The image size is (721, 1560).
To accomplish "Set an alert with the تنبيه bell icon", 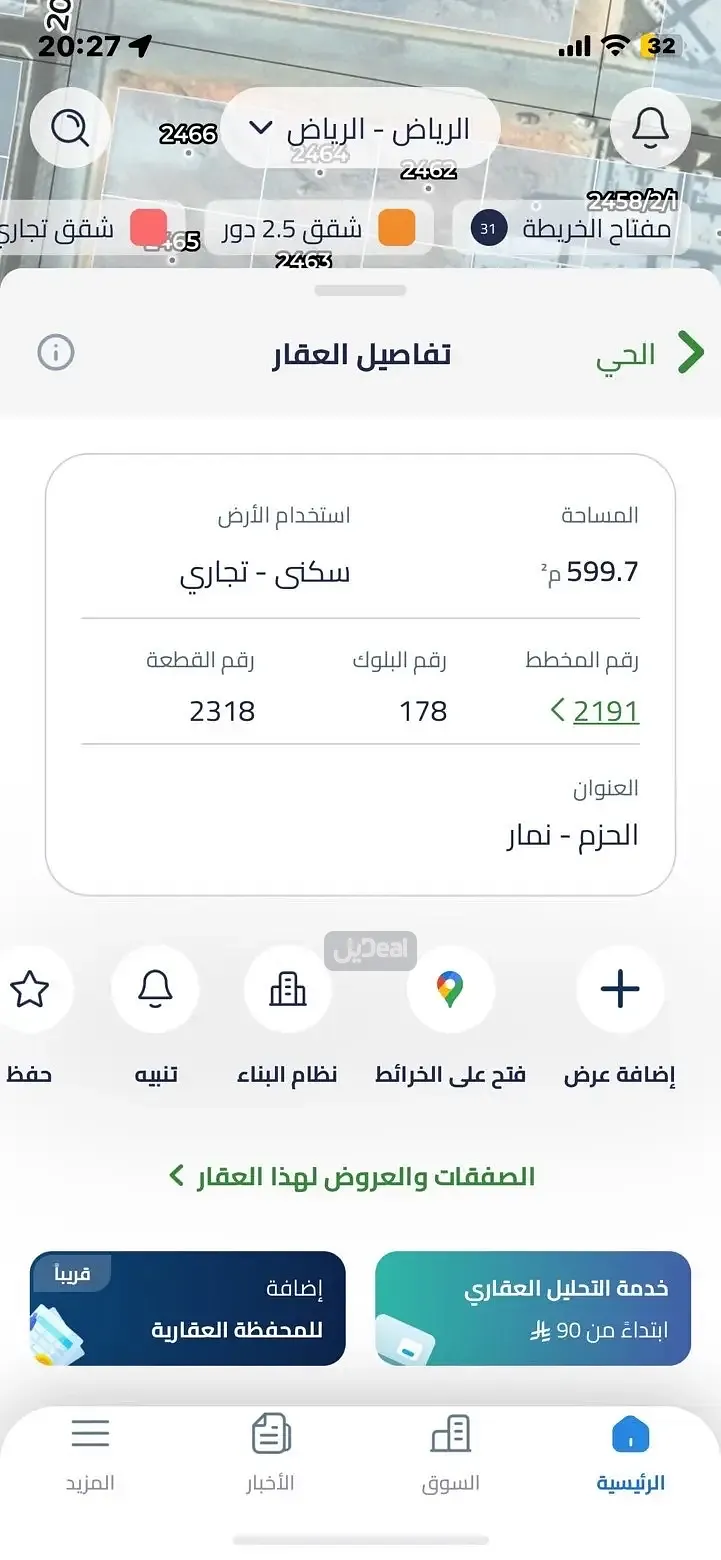I will pos(156,989).
